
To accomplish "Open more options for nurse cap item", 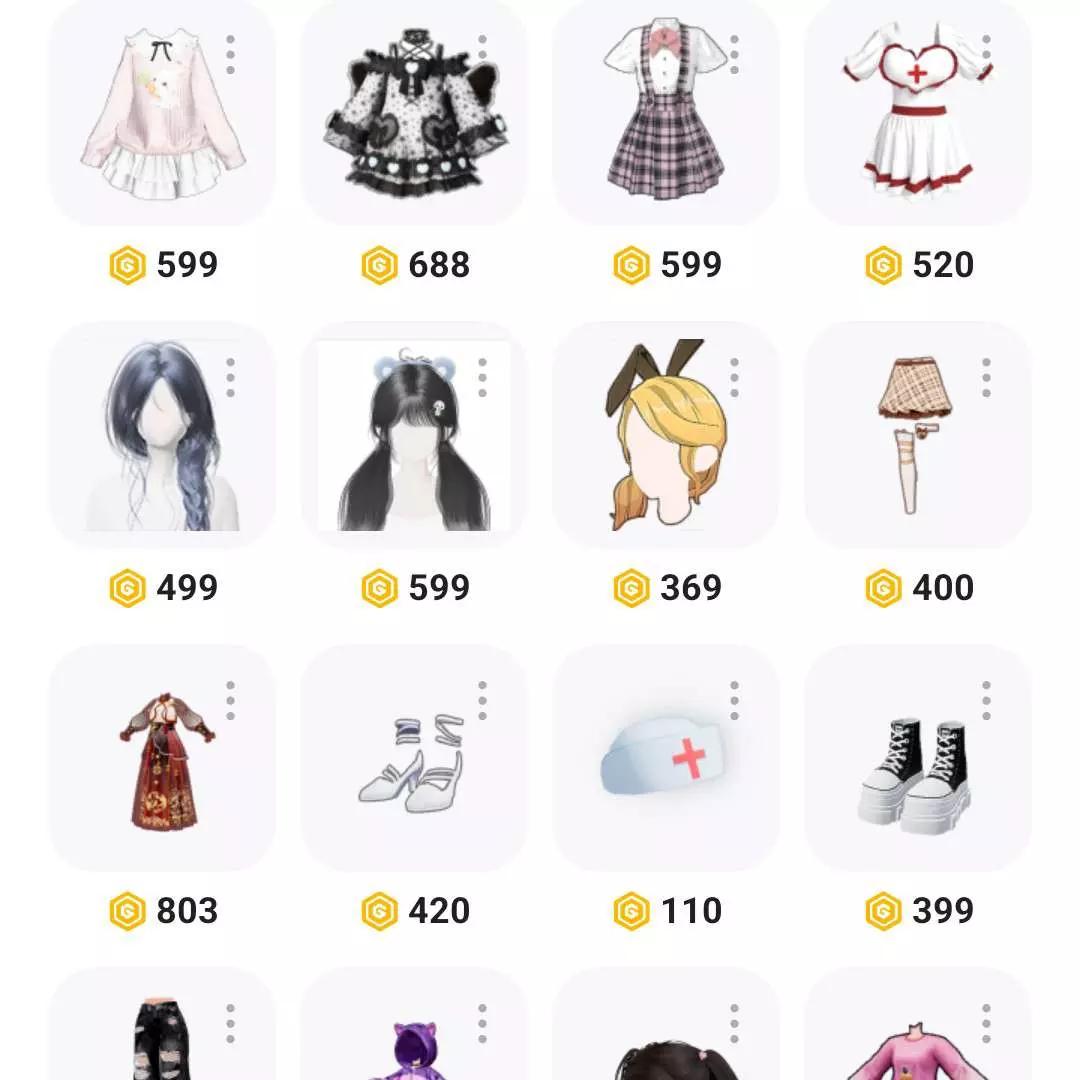I will click(x=734, y=701).
